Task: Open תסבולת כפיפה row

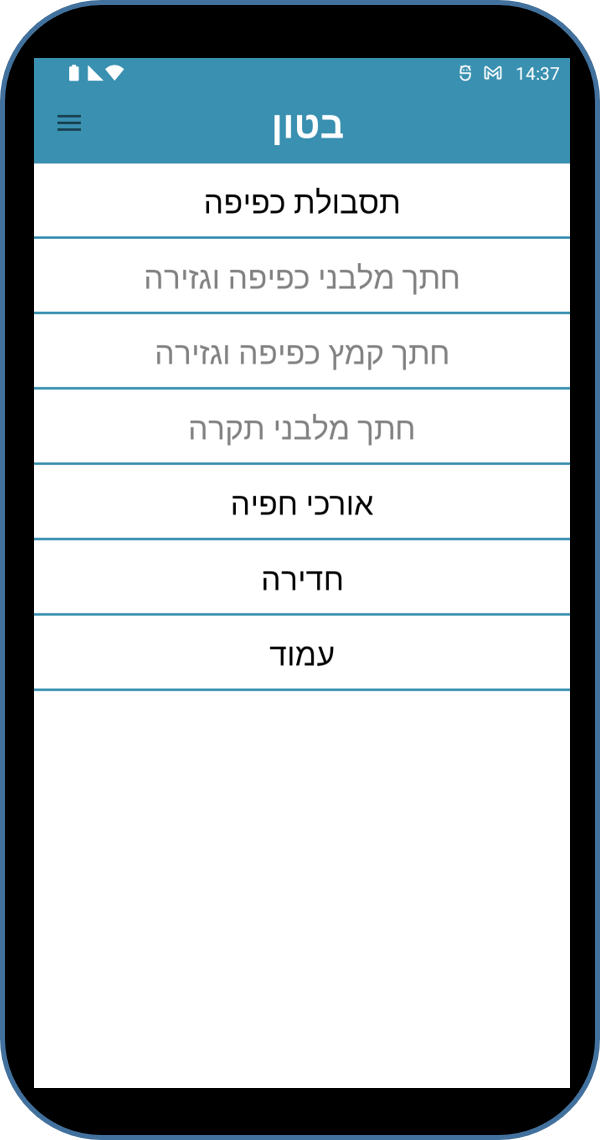Action: click(302, 202)
